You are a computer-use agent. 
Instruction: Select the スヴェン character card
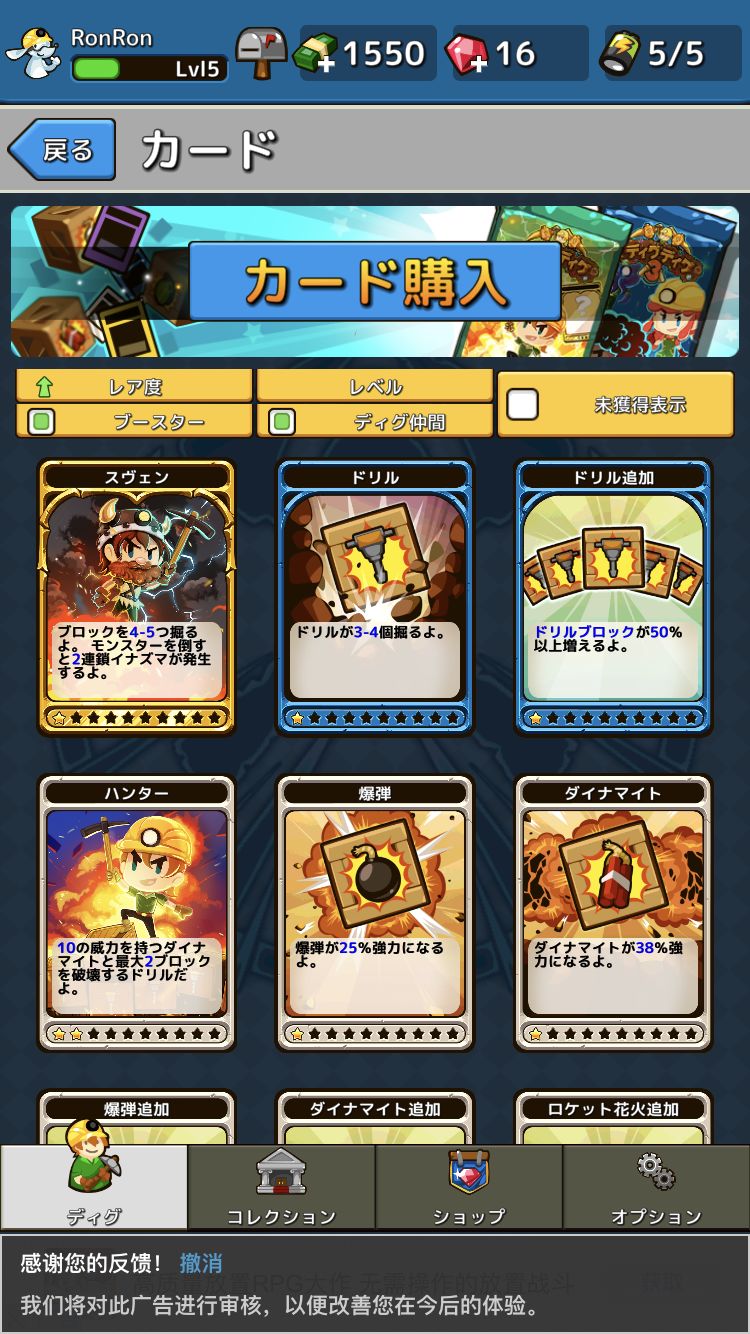(136, 597)
